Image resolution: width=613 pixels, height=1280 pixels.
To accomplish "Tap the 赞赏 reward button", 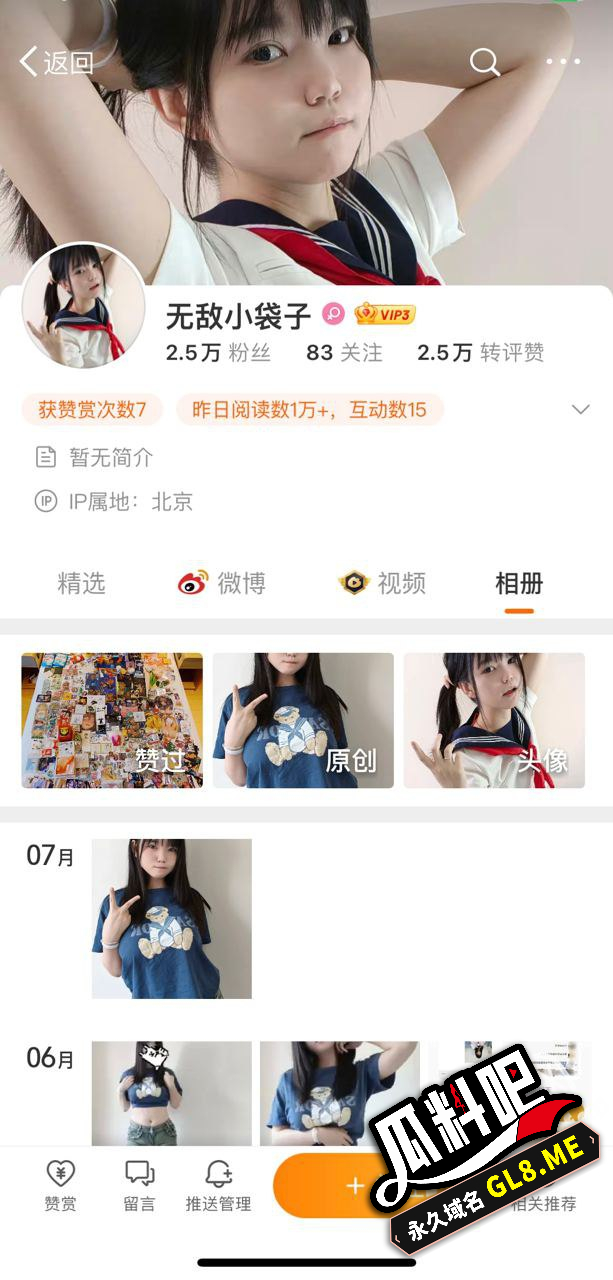I will (60, 1185).
